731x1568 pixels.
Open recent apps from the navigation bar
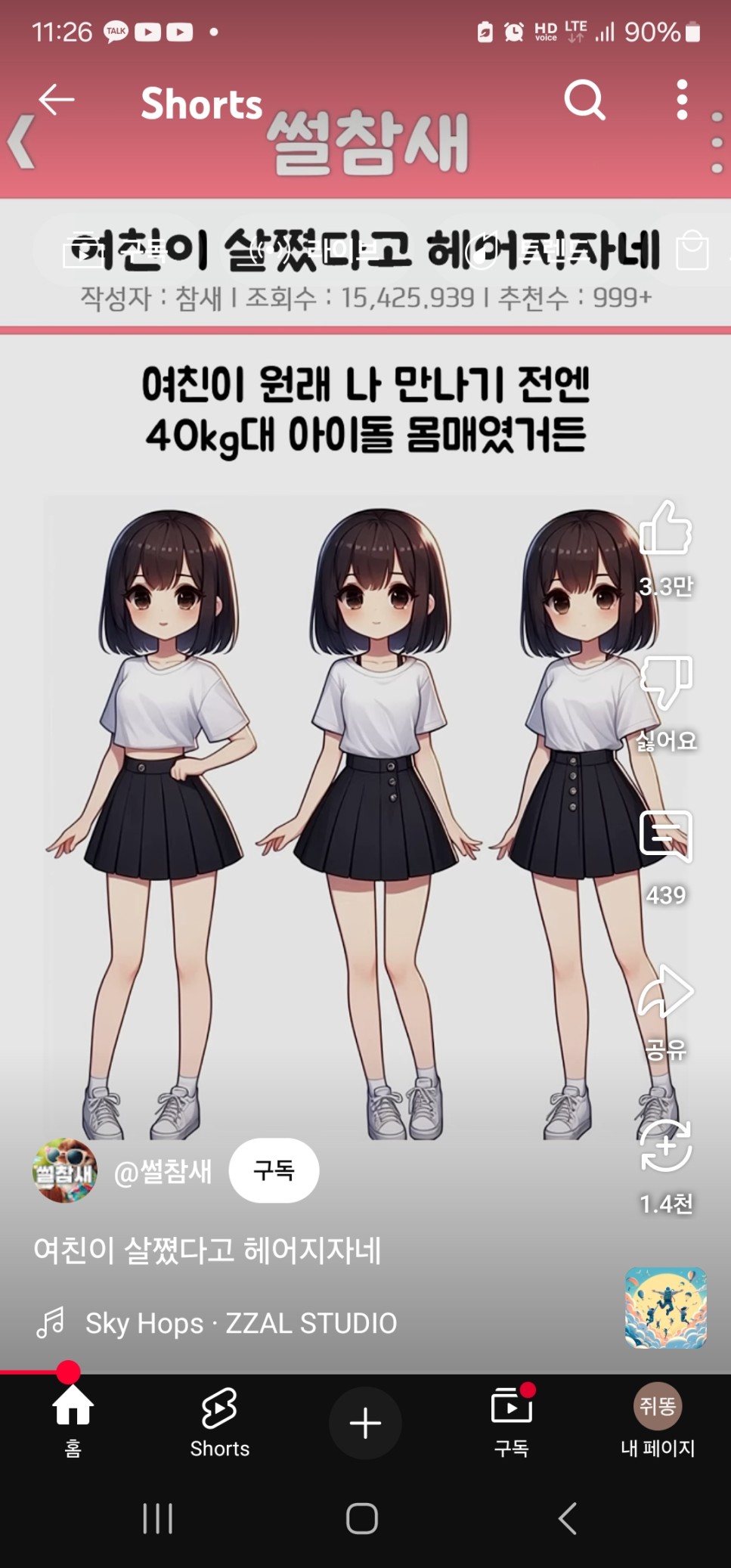click(x=158, y=1518)
